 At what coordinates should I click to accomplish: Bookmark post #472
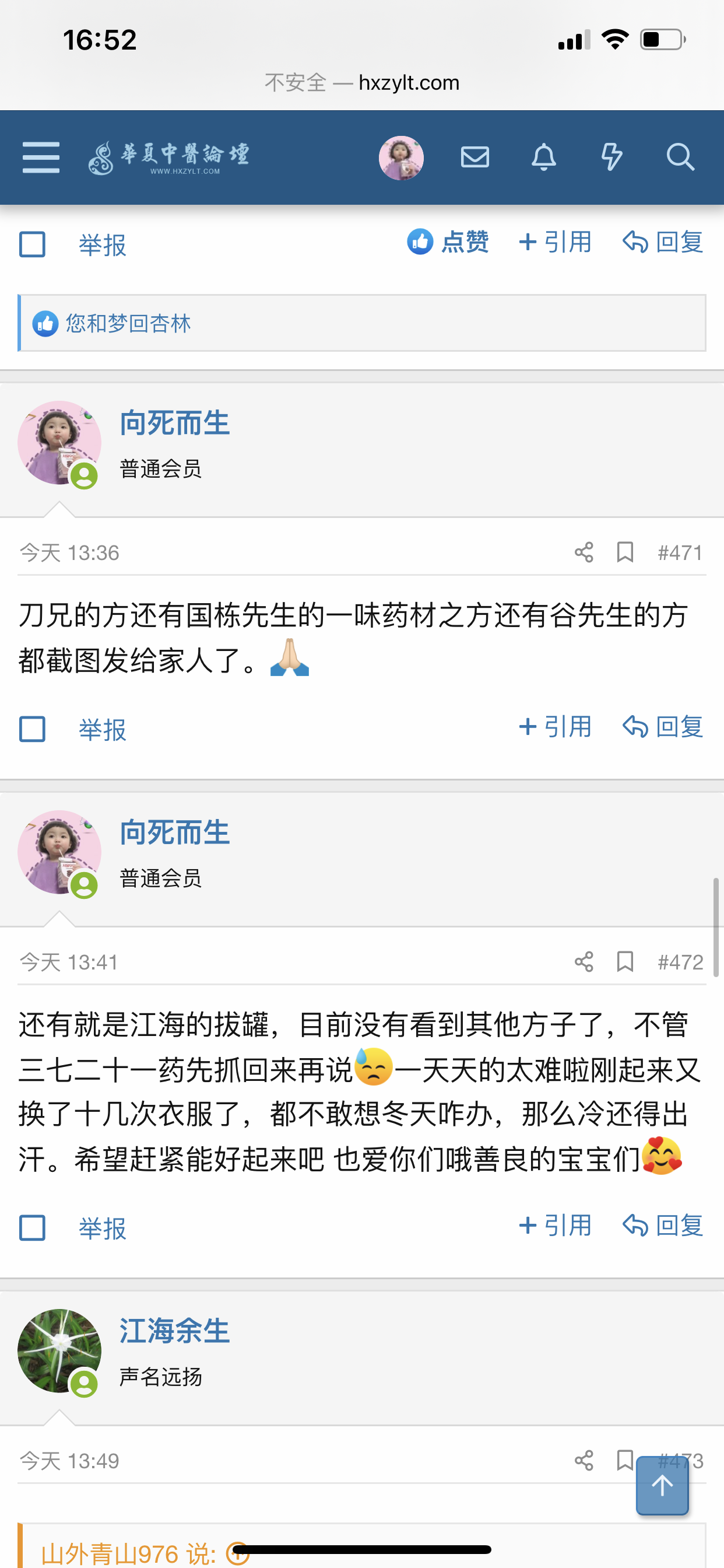[625, 963]
